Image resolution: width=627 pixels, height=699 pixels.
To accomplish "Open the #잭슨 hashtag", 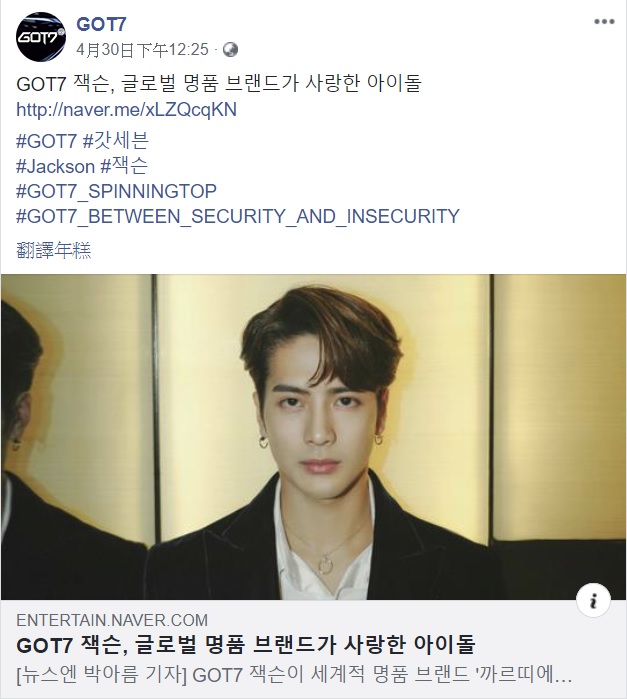I will (x=124, y=166).
